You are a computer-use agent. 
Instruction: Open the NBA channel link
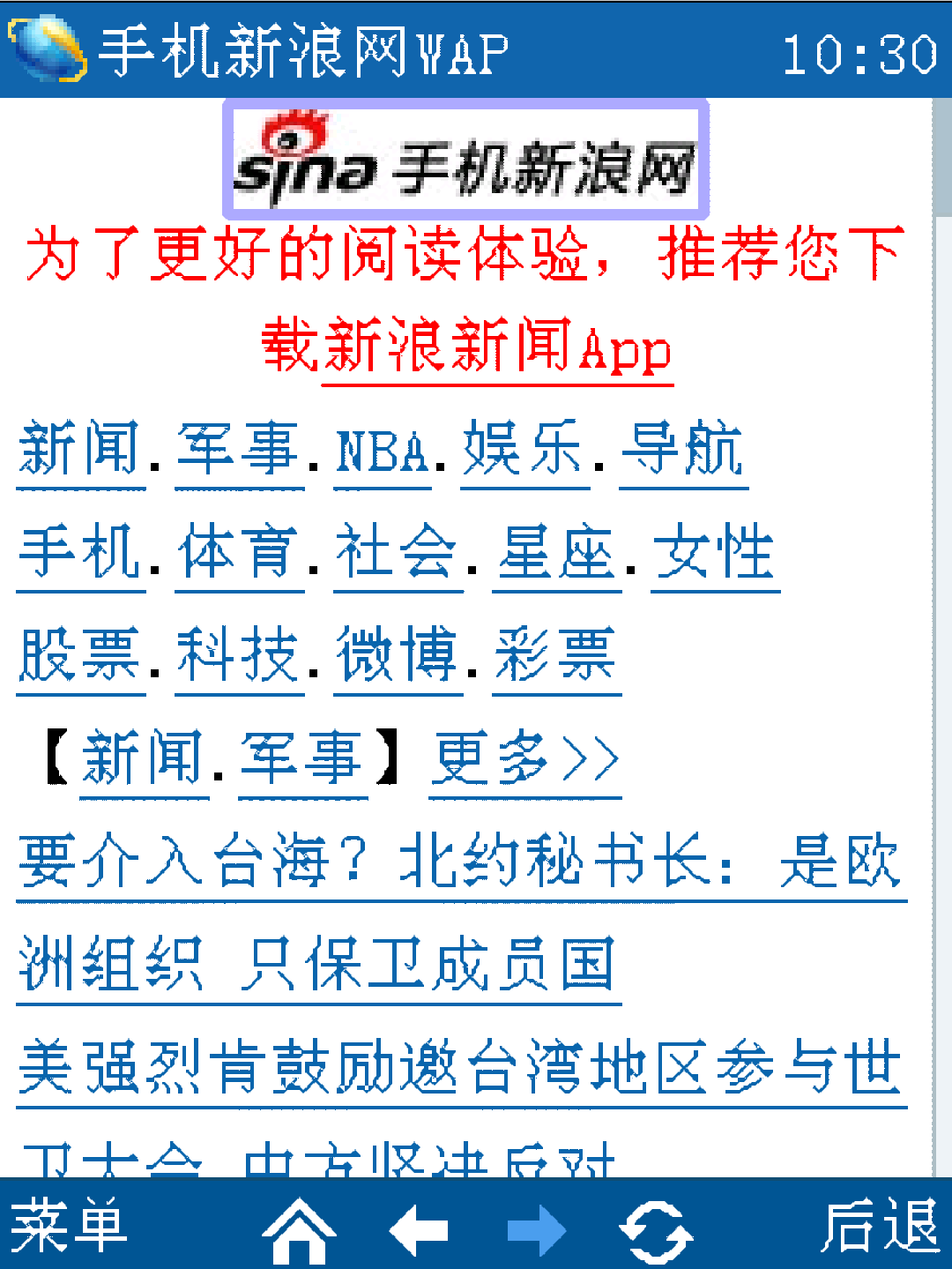tap(383, 451)
